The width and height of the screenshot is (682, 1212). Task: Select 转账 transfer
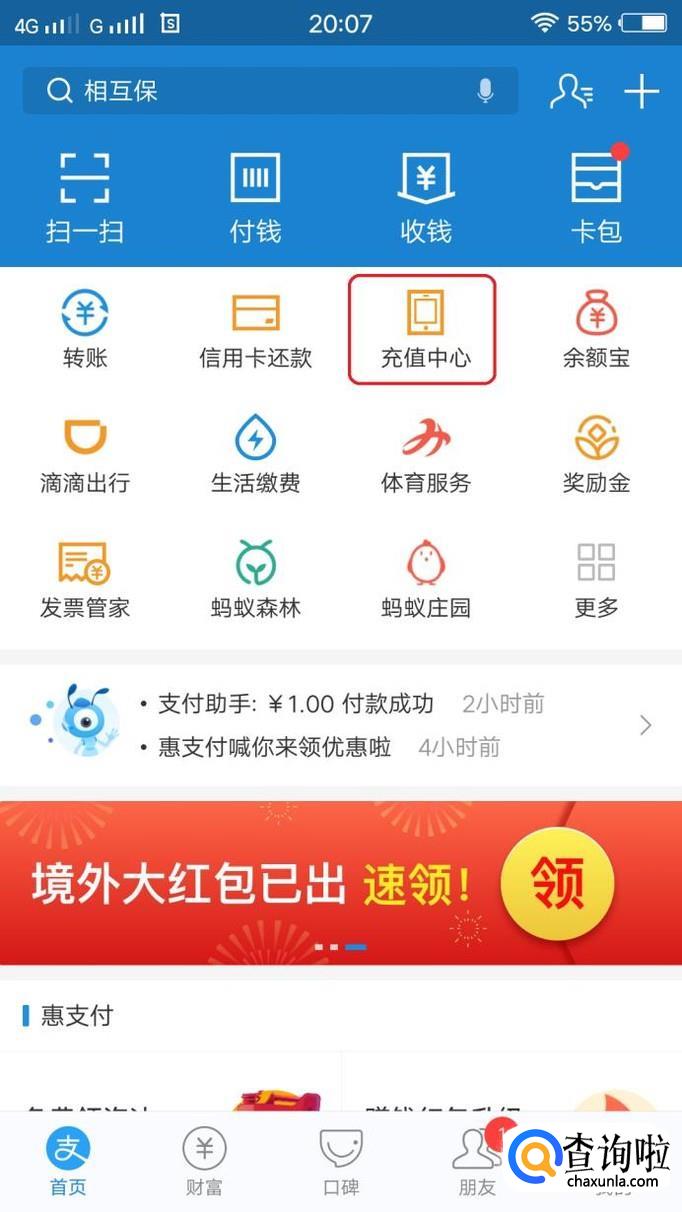click(85, 330)
